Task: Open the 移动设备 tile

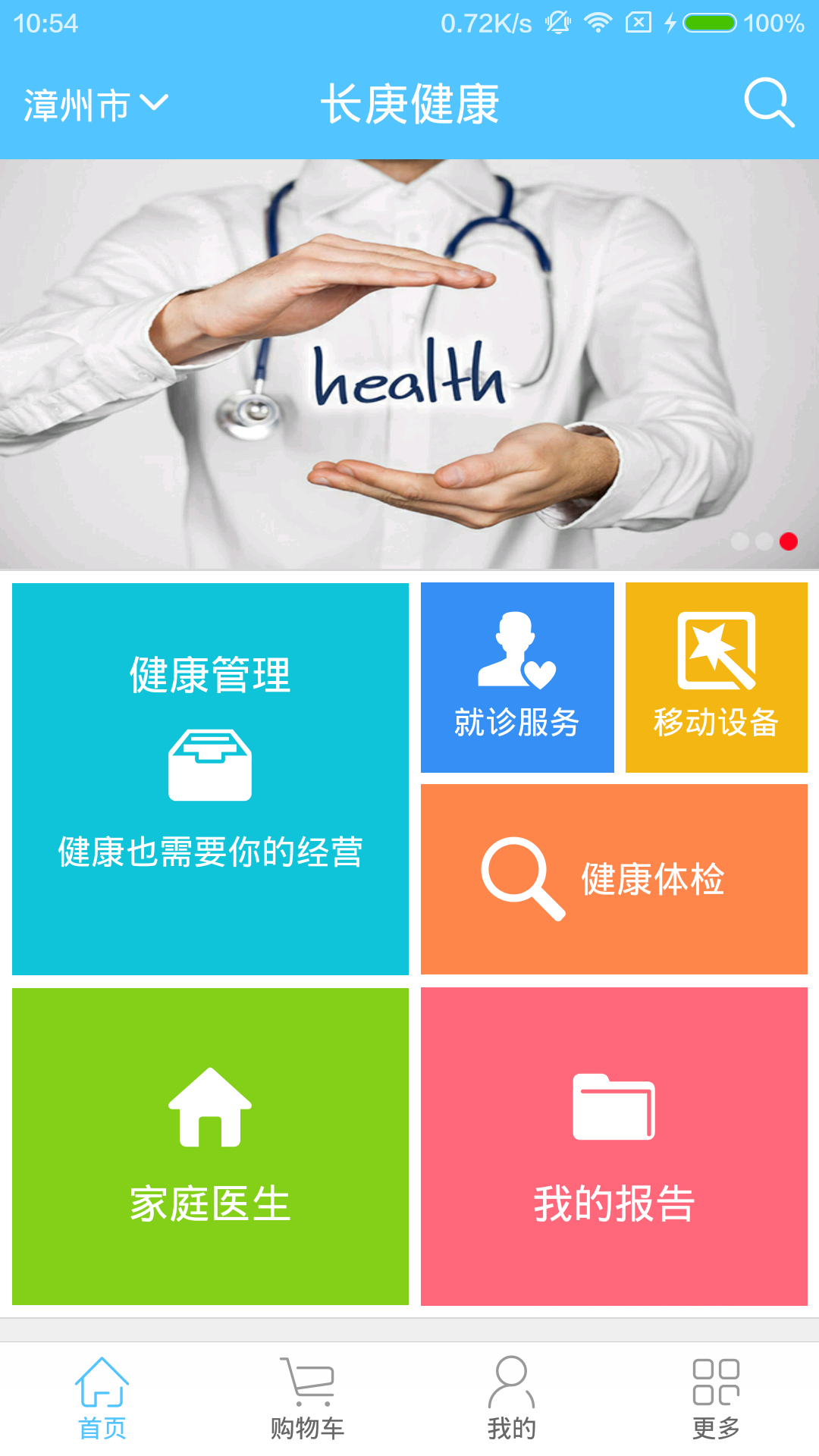Action: click(717, 677)
